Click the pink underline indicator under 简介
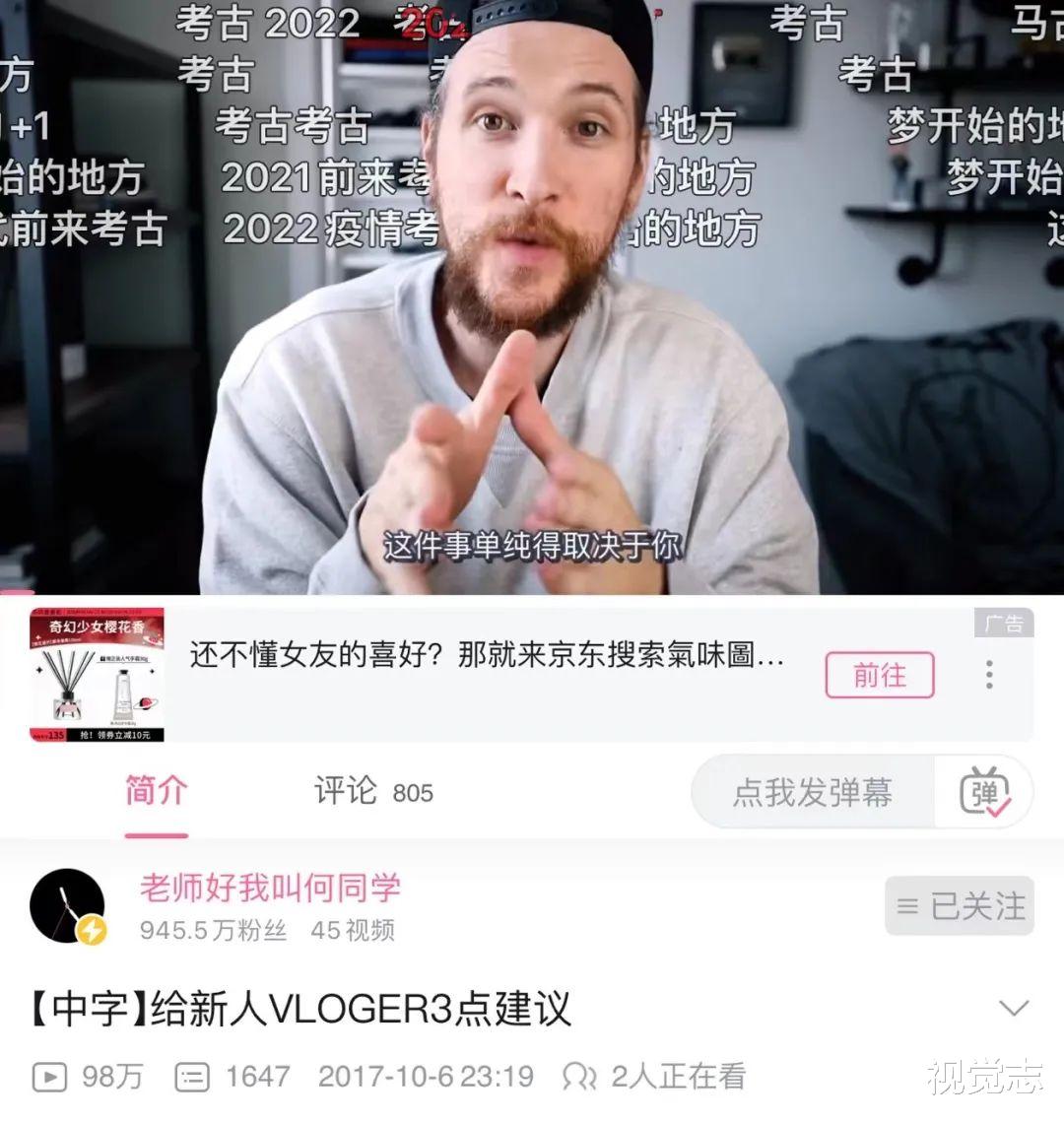 click(x=155, y=833)
